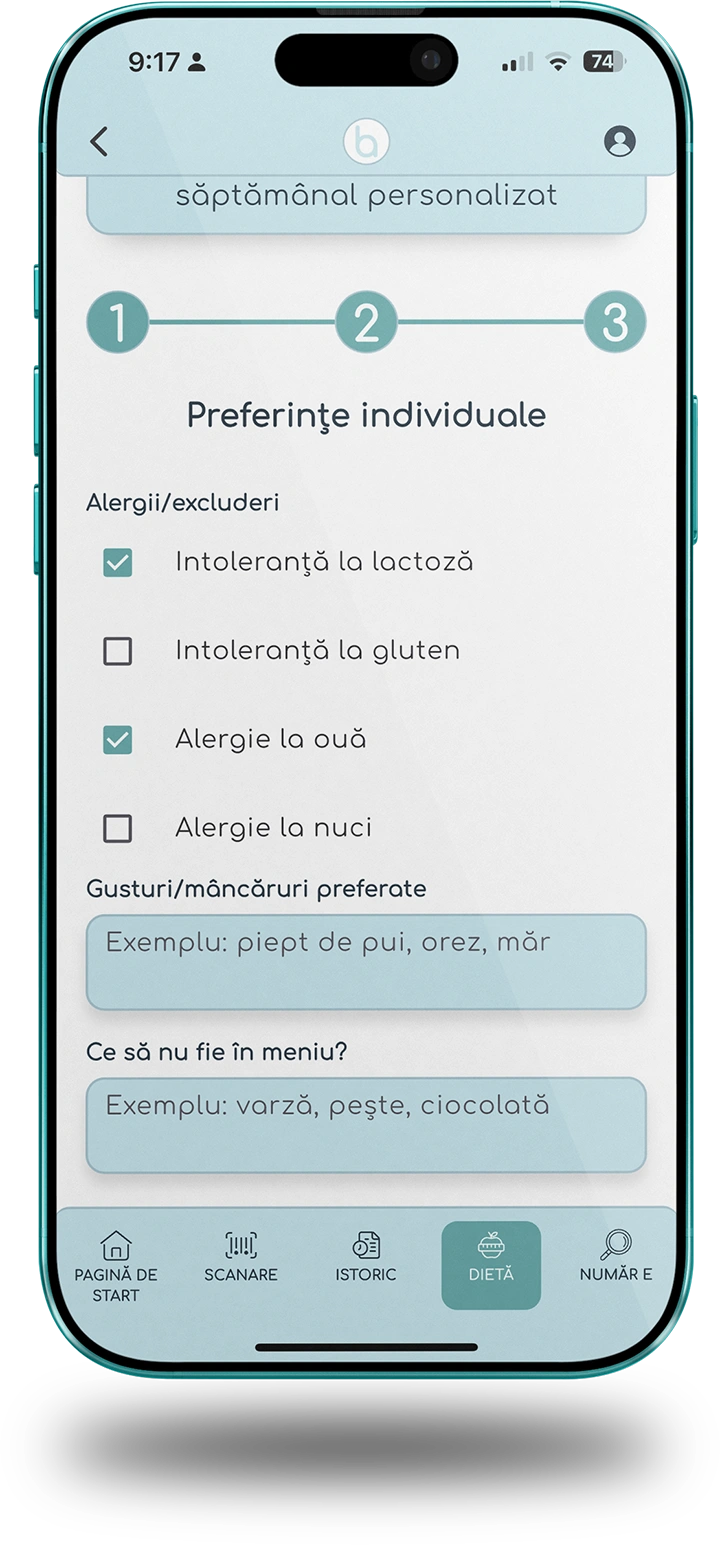Viewport: 720px width, 1545px height.
Task: Open the Scanare tab
Action: [x=241, y=1258]
